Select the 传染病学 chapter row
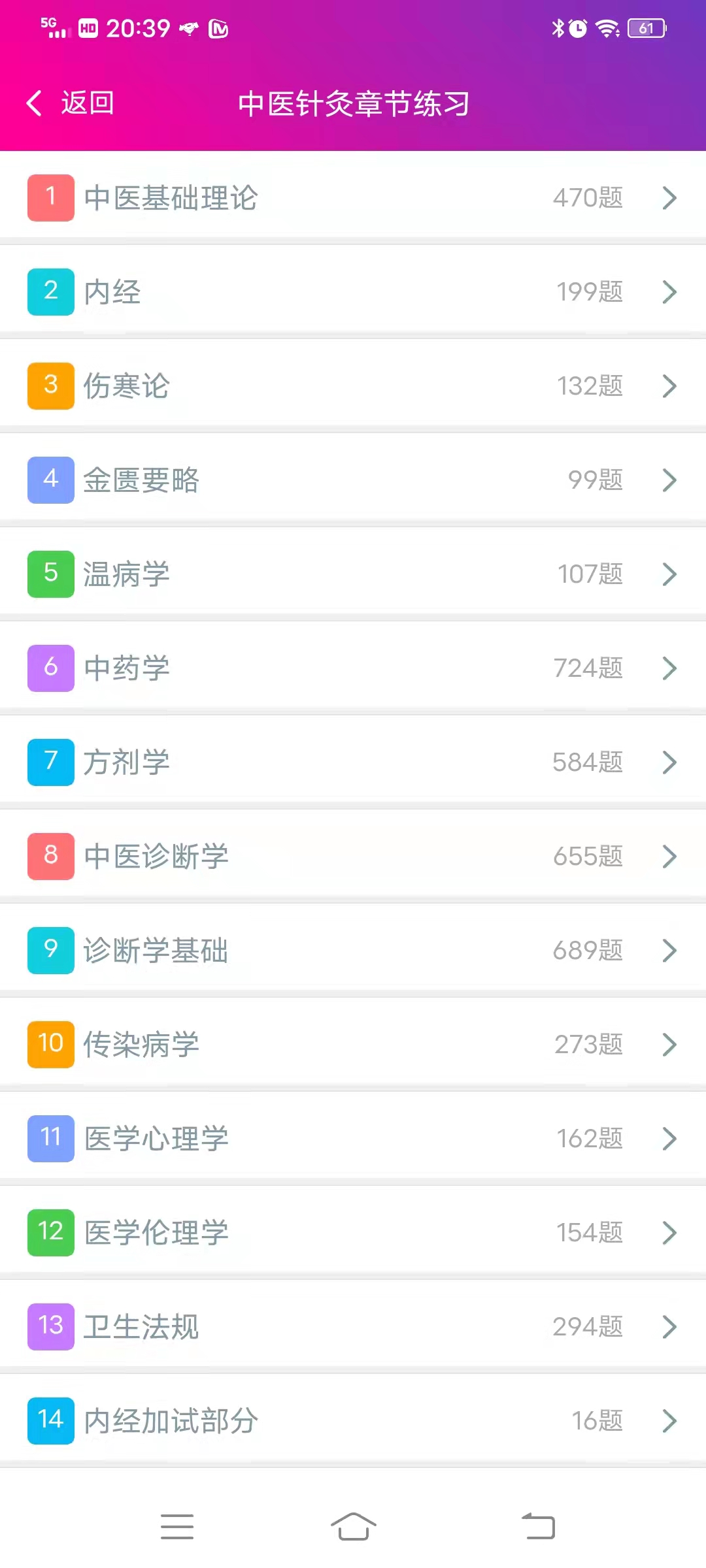706x1568 pixels. click(353, 1045)
